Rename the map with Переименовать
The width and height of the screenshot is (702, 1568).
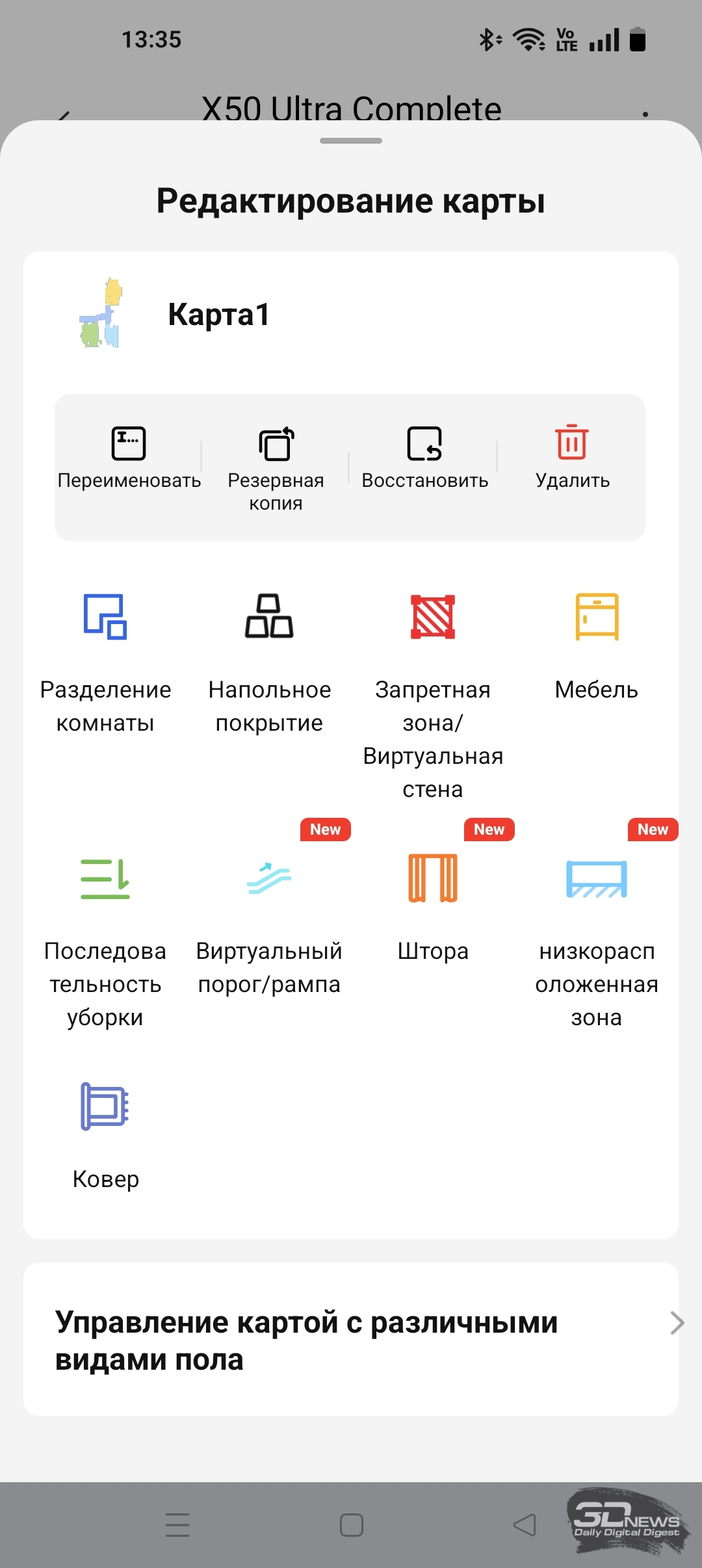(129, 458)
